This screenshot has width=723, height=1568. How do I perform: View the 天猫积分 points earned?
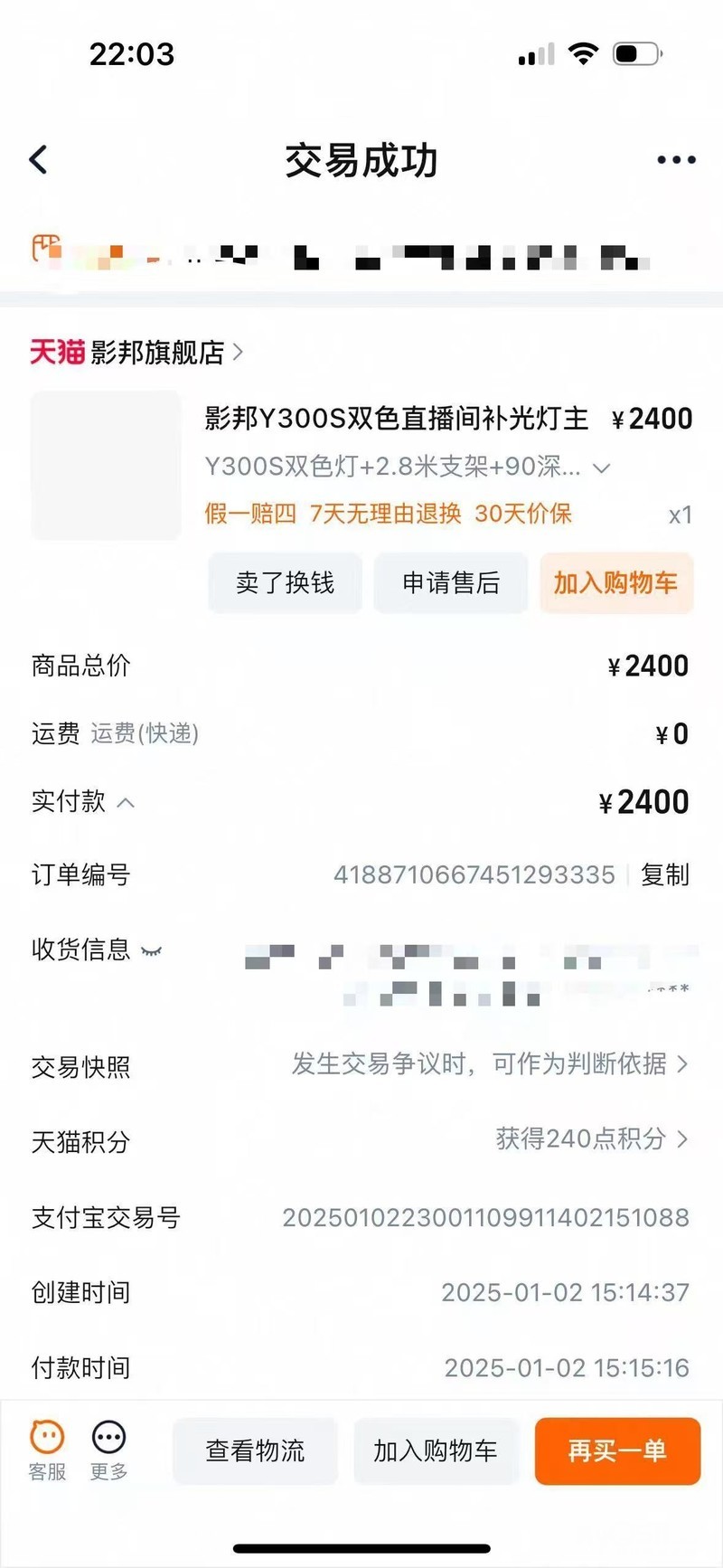click(590, 1138)
